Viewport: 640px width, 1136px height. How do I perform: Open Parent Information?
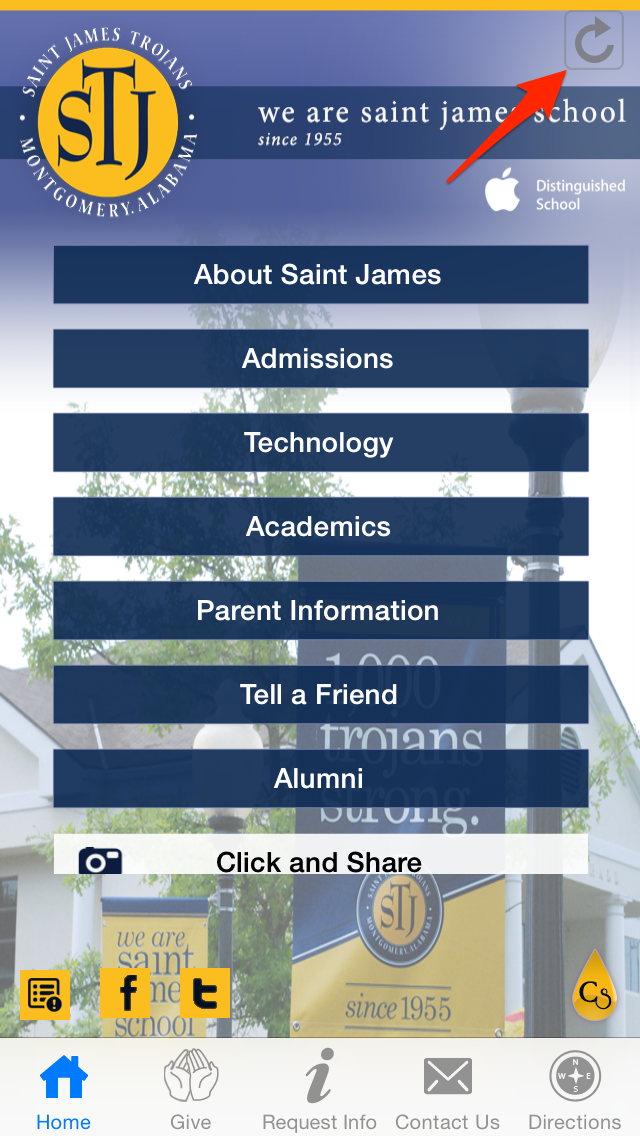click(x=320, y=611)
